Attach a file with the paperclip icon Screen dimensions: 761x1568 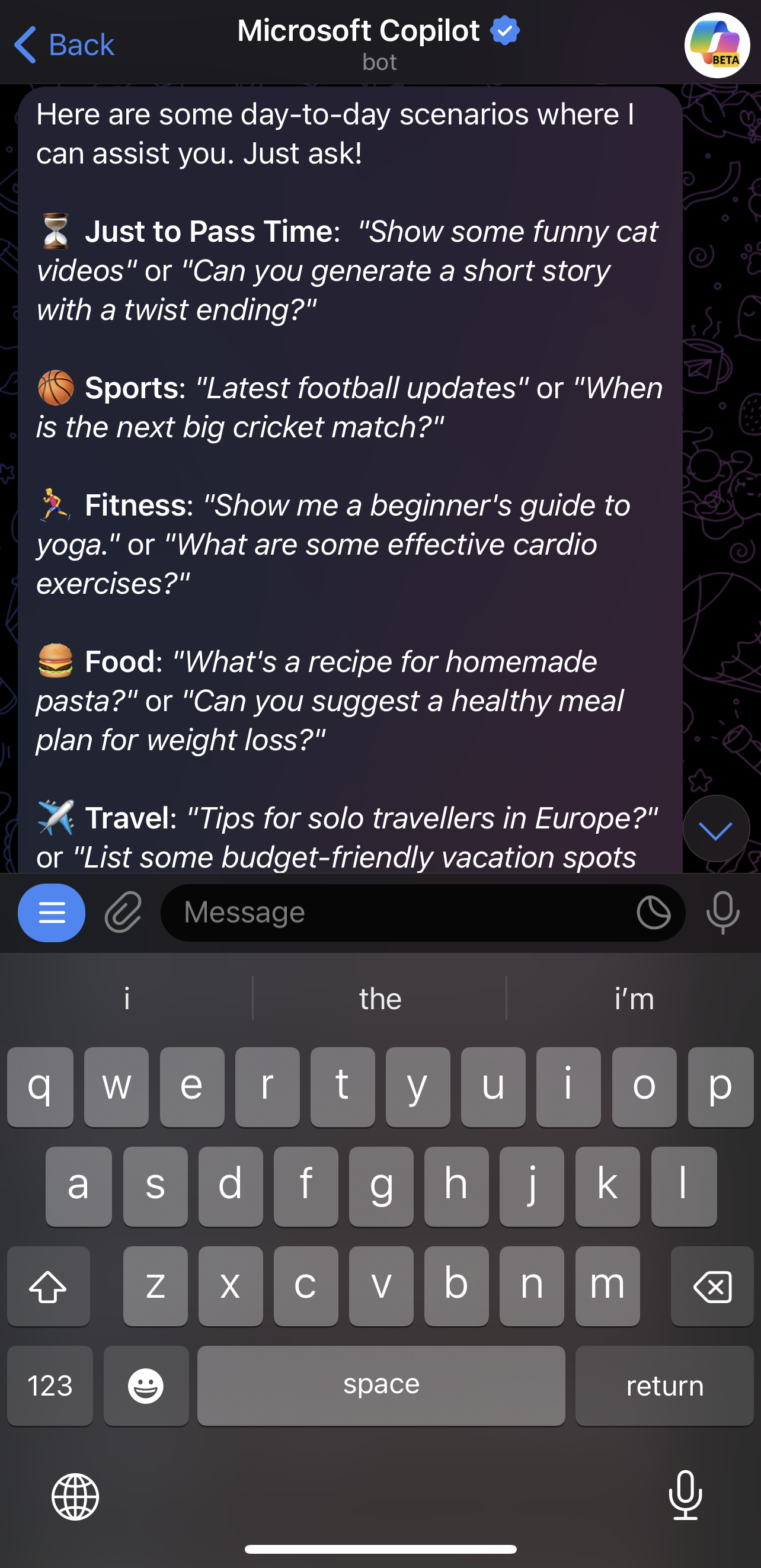124,913
